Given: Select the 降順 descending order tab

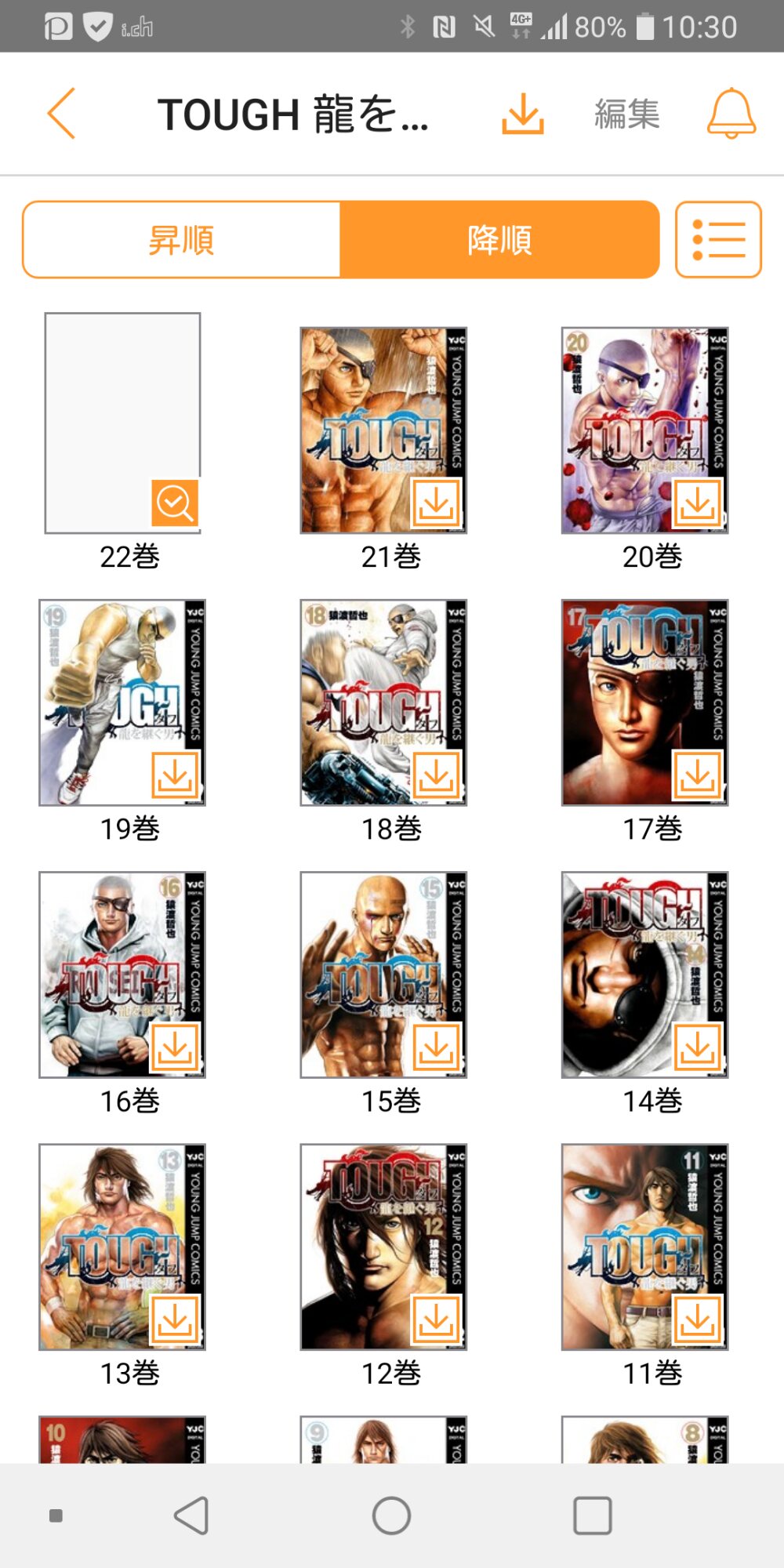Looking at the screenshot, I should [499, 240].
